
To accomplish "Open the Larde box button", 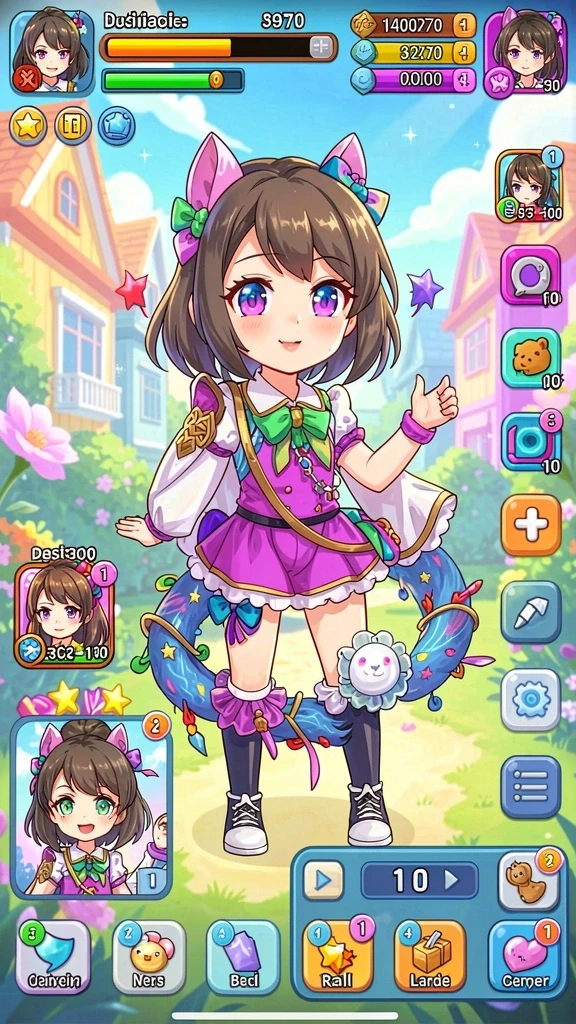I will click(430, 956).
